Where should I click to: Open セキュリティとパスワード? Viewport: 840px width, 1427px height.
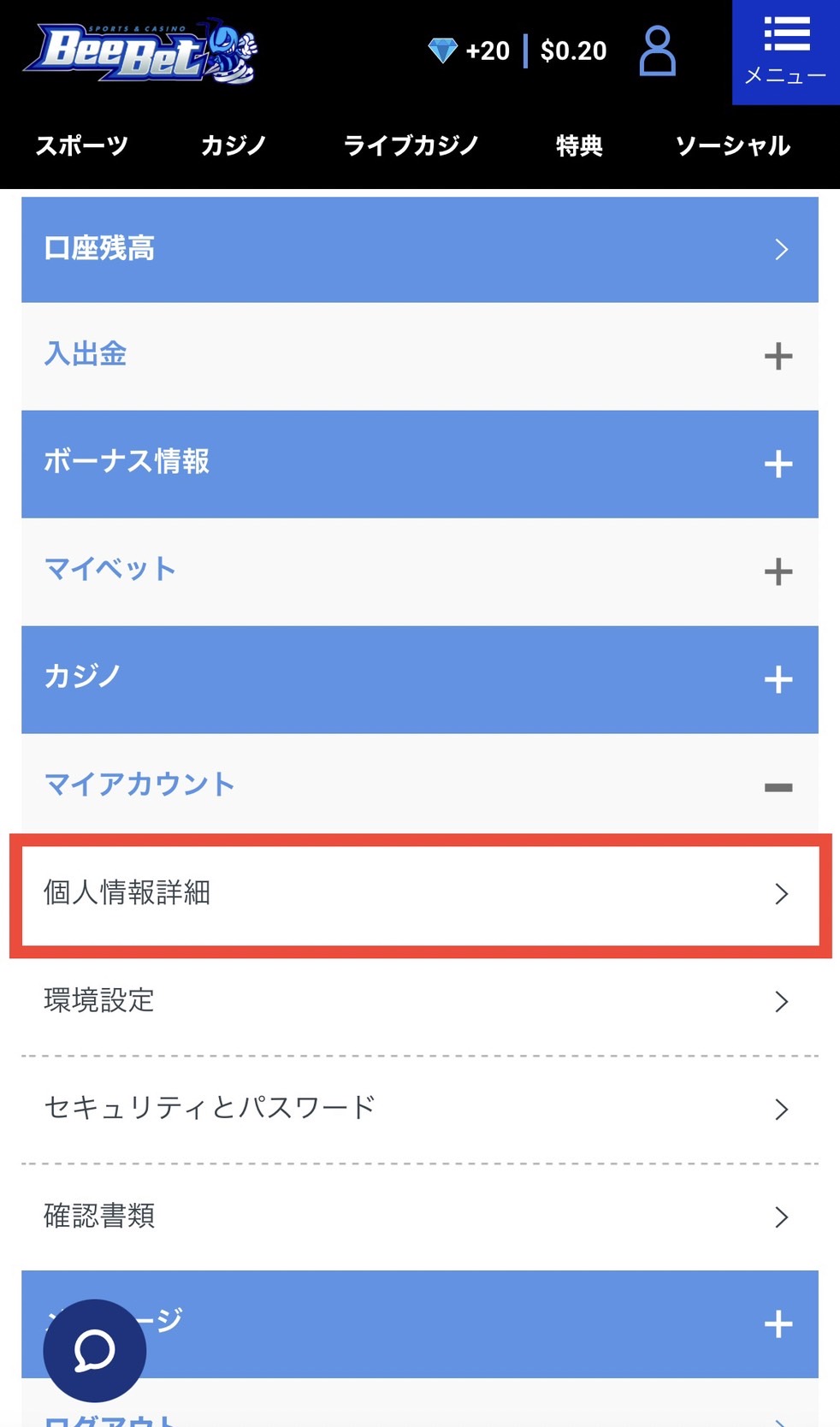click(420, 1109)
